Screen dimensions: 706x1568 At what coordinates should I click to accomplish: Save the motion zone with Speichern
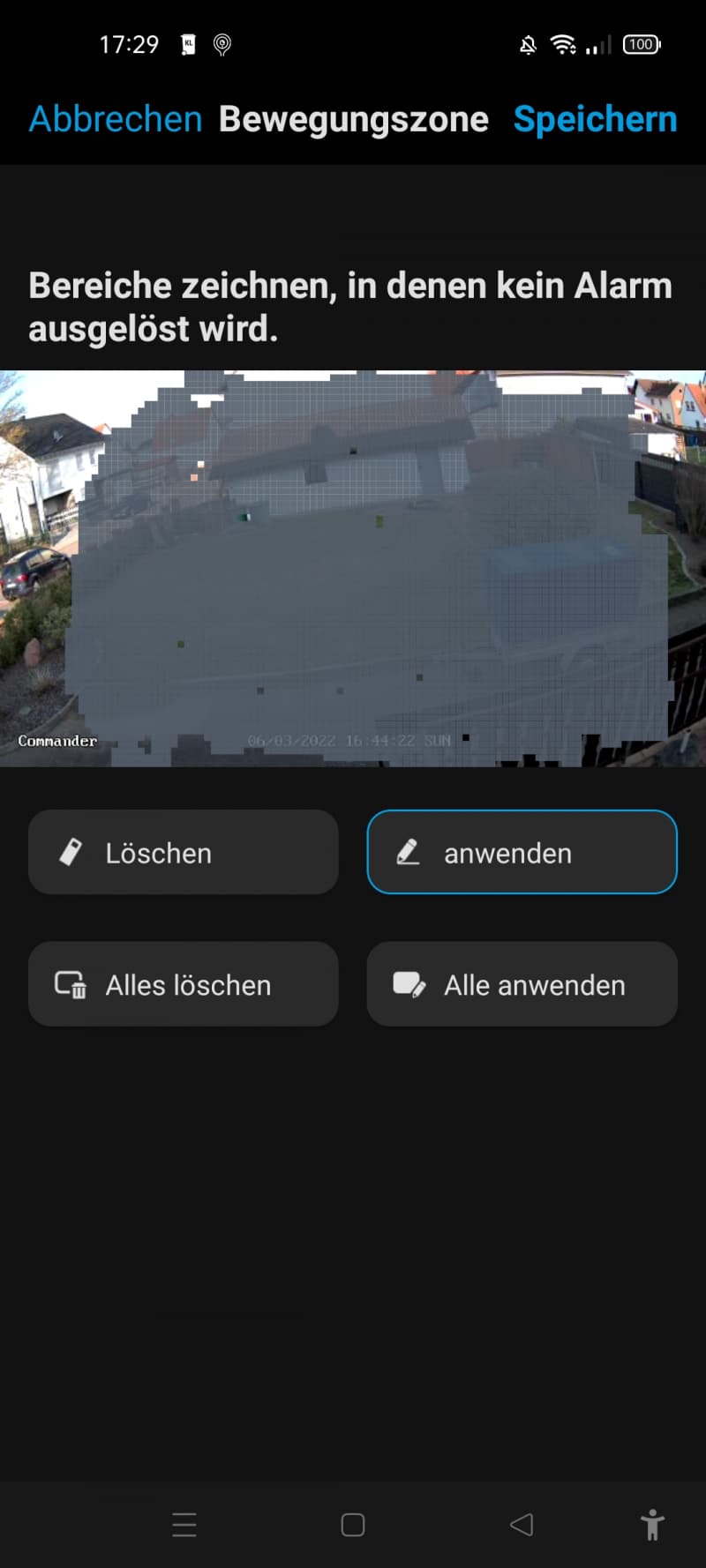coord(595,119)
